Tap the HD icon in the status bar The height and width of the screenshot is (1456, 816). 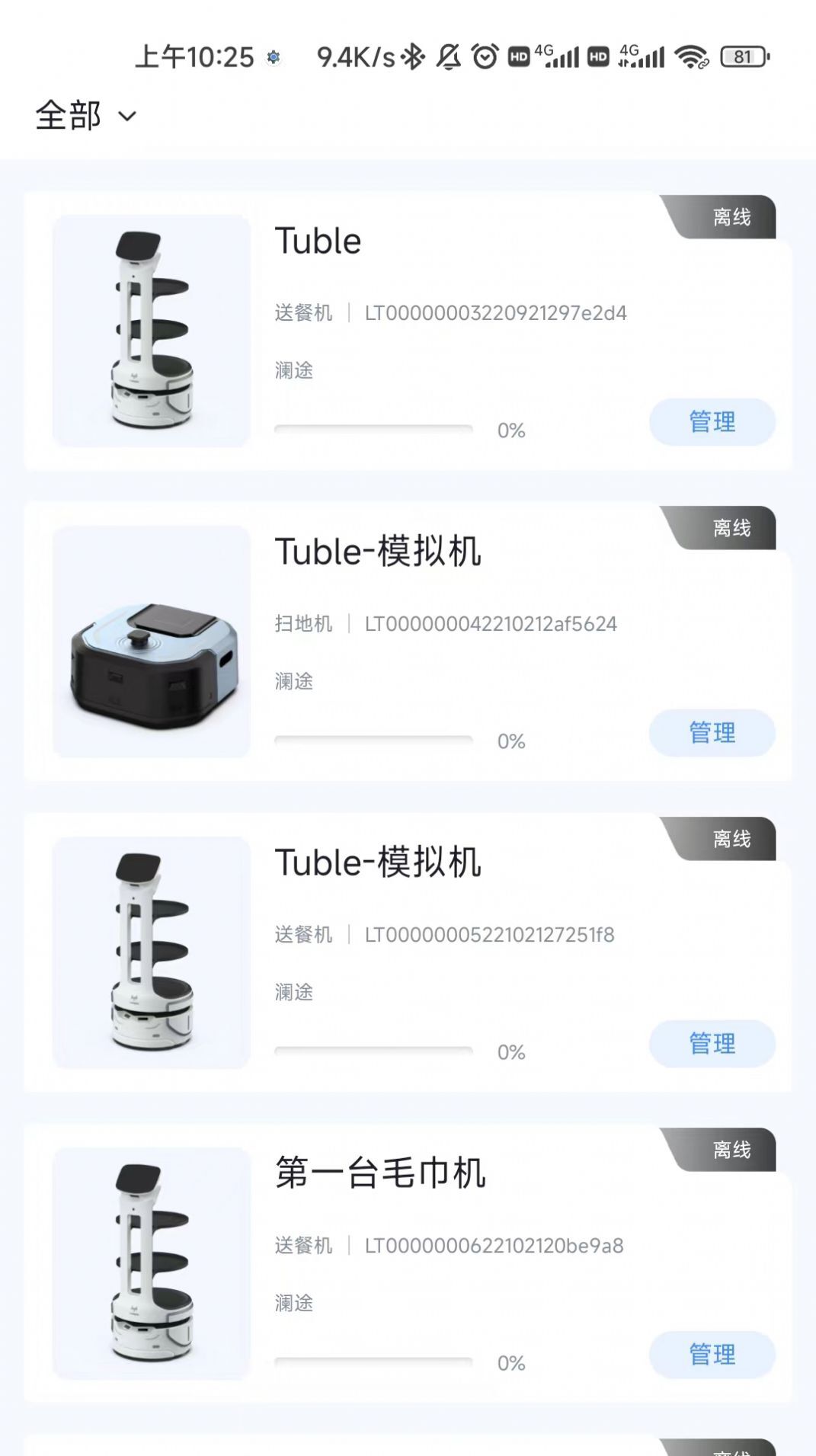[518, 55]
